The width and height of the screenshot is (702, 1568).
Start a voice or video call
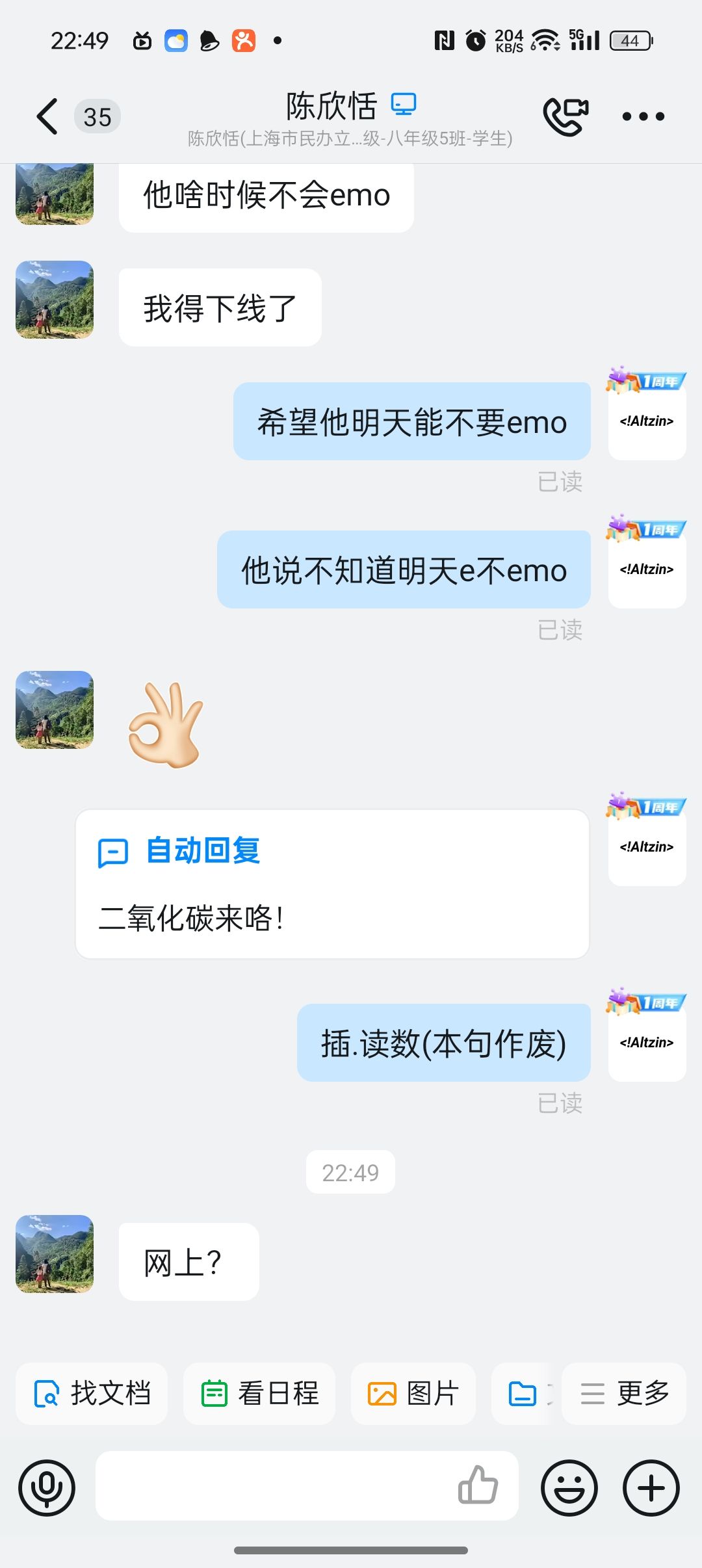[x=565, y=117]
